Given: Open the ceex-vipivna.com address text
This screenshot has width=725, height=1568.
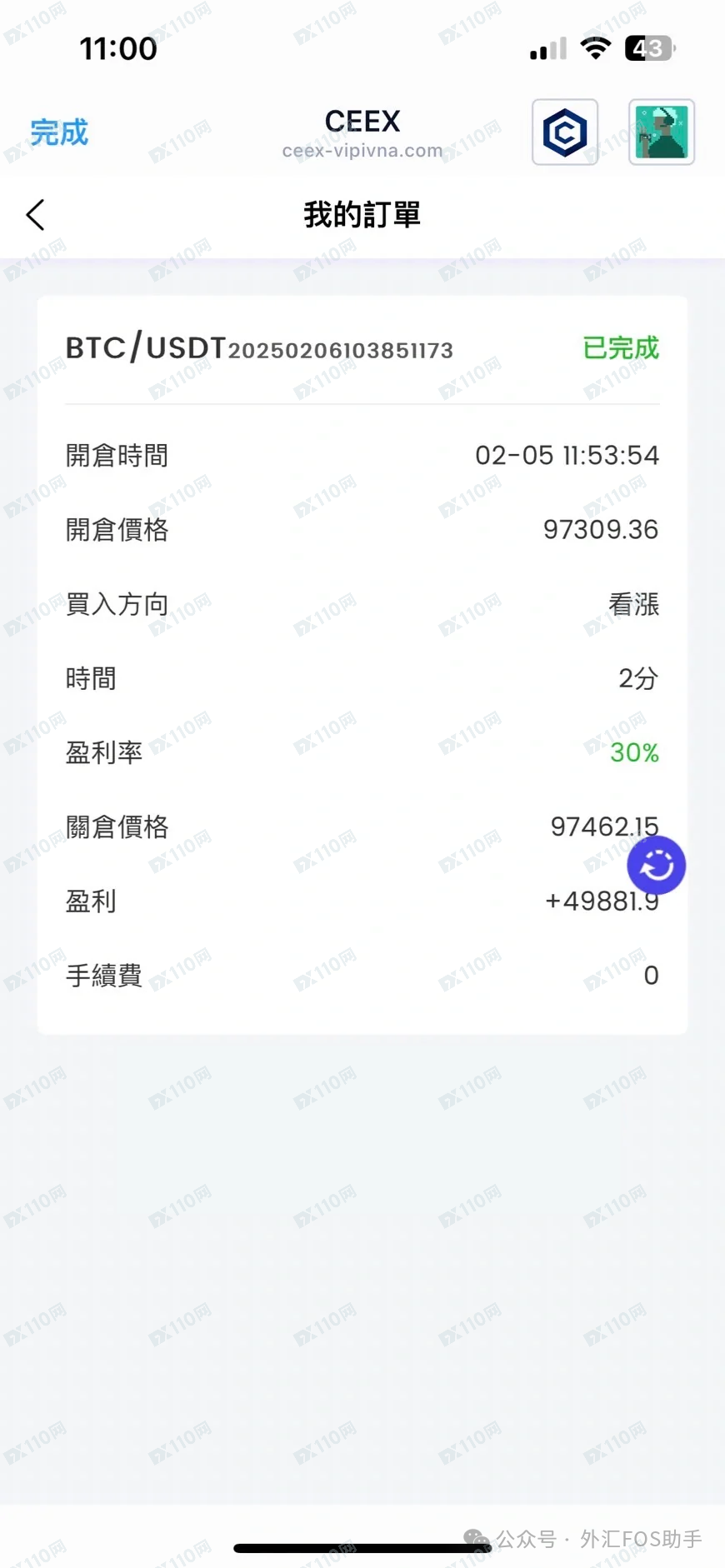Looking at the screenshot, I should click(362, 150).
